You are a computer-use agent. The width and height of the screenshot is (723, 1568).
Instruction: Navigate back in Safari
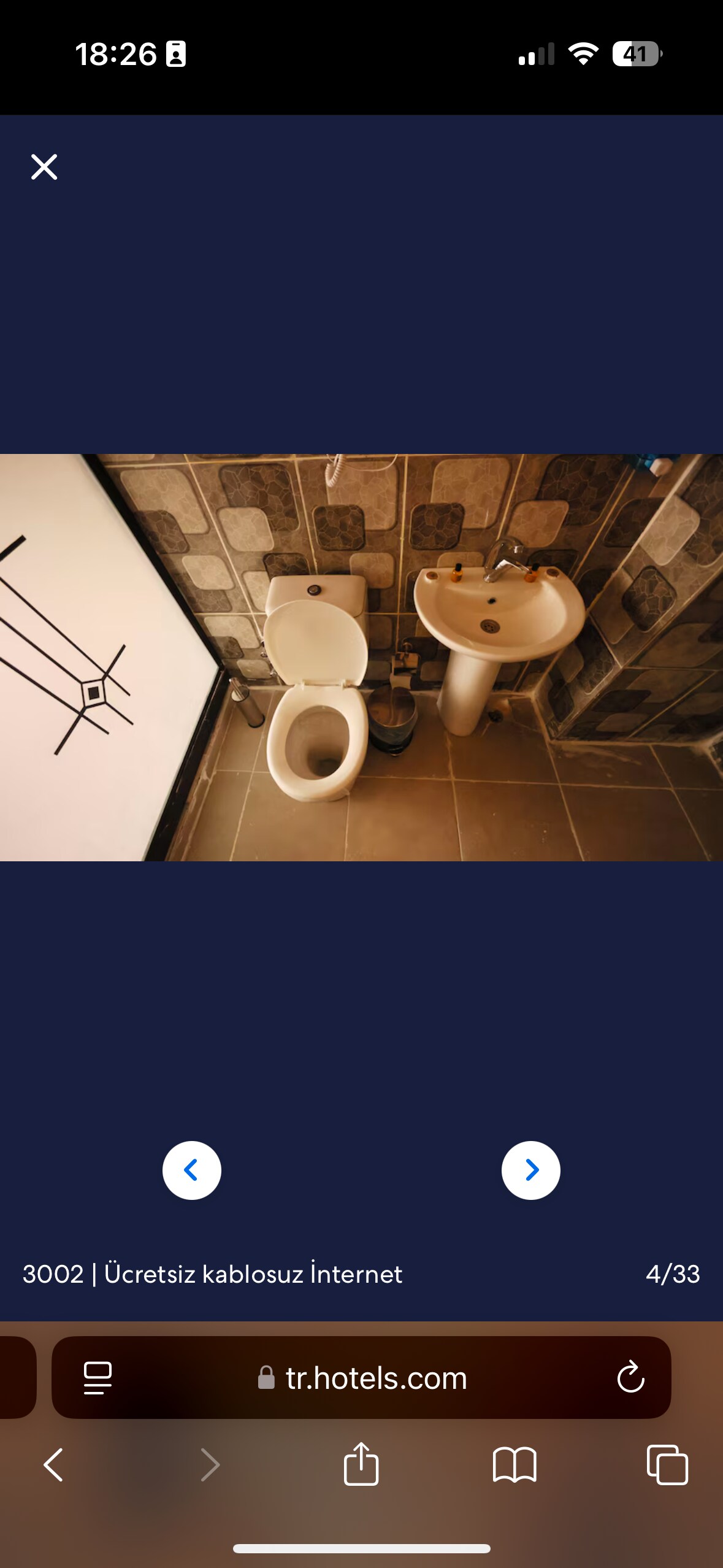(53, 1465)
